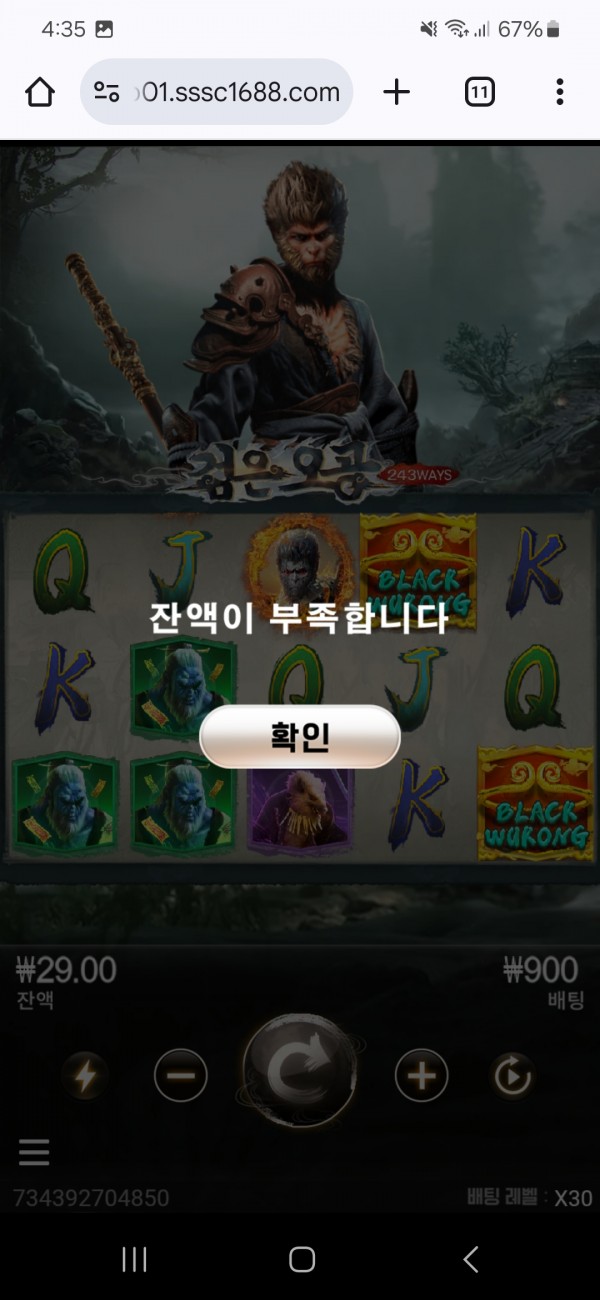This screenshot has width=600, height=1300.
Task: Go to the browser home page
Action: pos(39,93)
